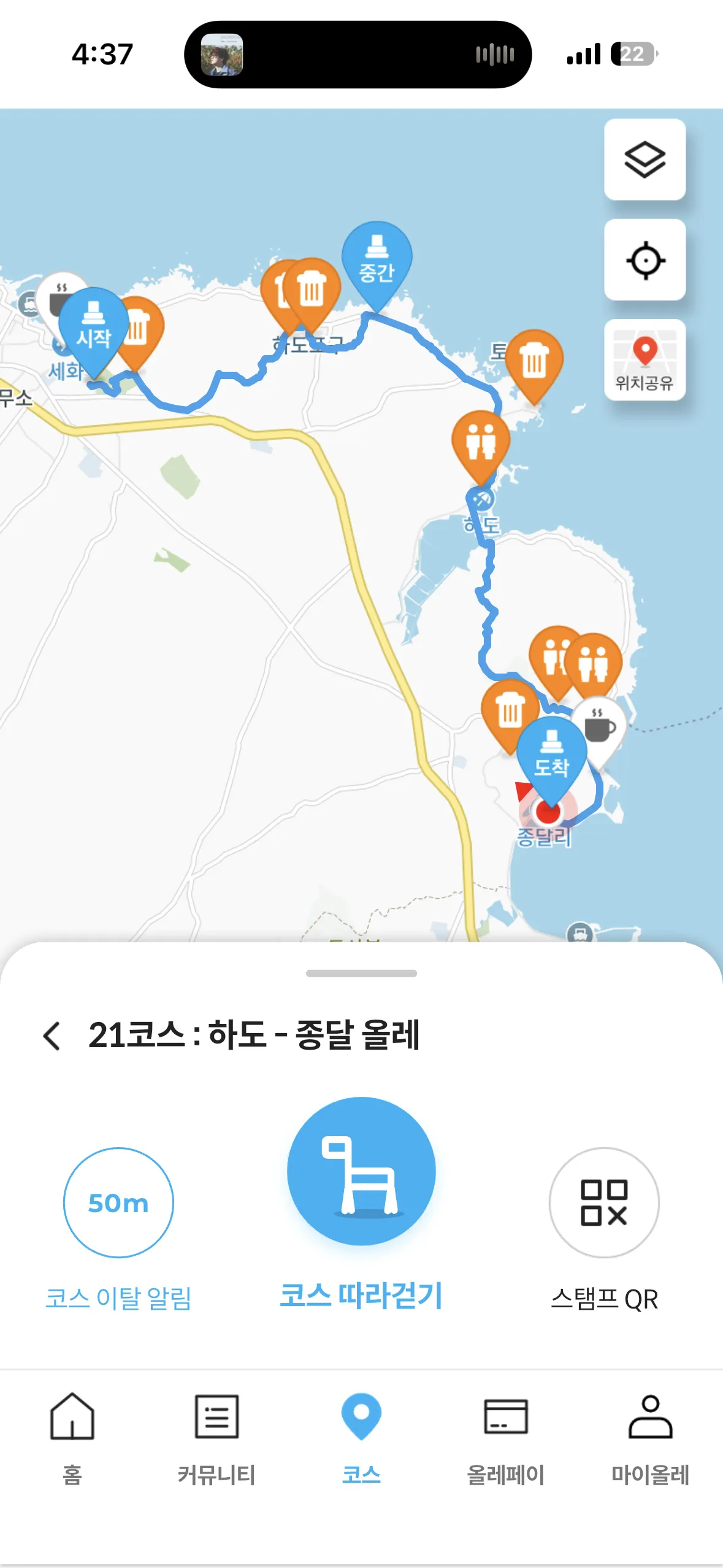
Task: Center map on my current location
Action: pos(645,260)
